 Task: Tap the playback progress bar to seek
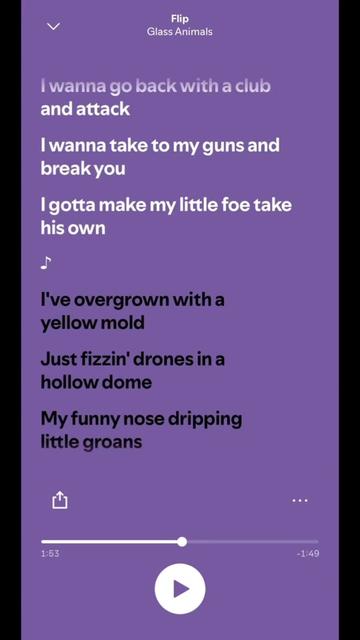click(x=180, y=542)
